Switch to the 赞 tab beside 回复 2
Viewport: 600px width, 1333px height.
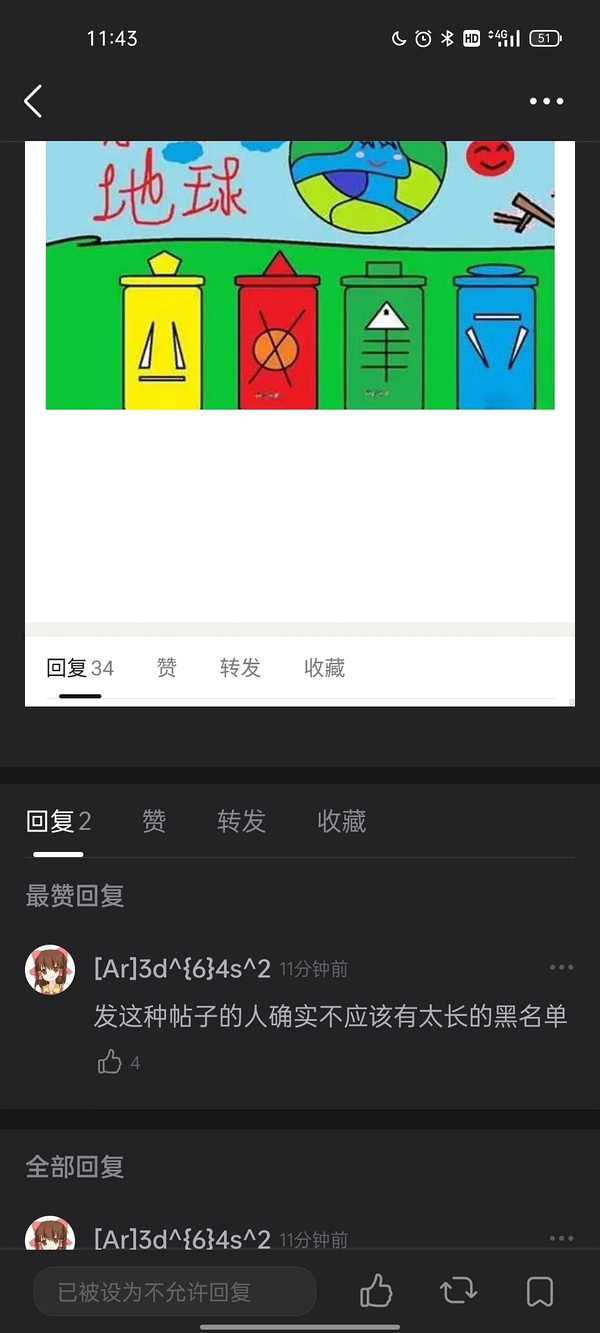click(x=153, y=822)
